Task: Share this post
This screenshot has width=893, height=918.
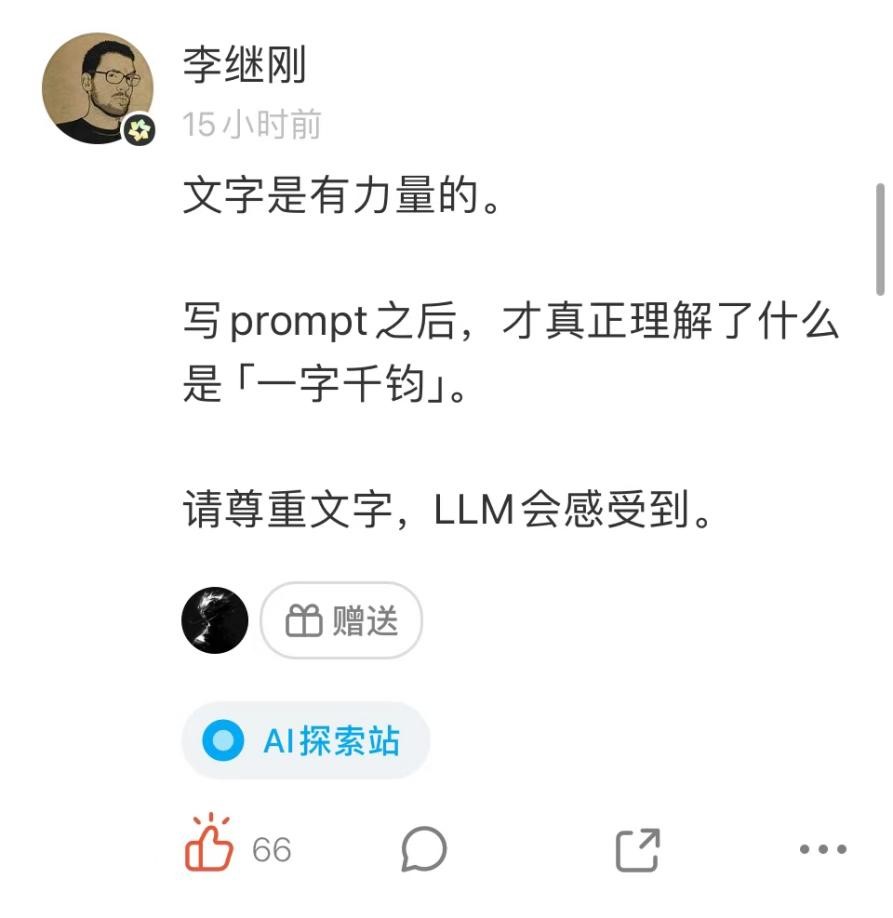Action: pos(637,851)
